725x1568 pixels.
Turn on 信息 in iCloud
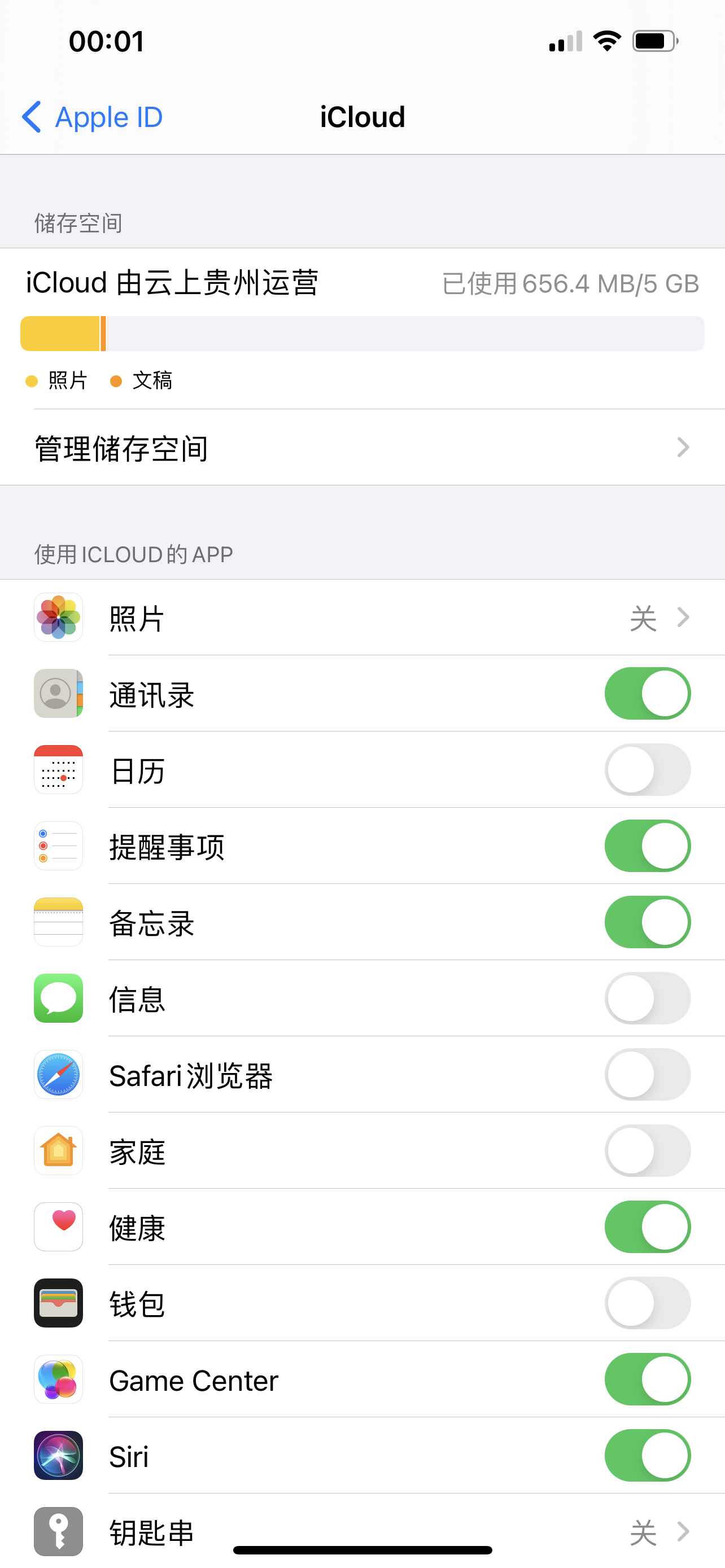coord(647,998)
